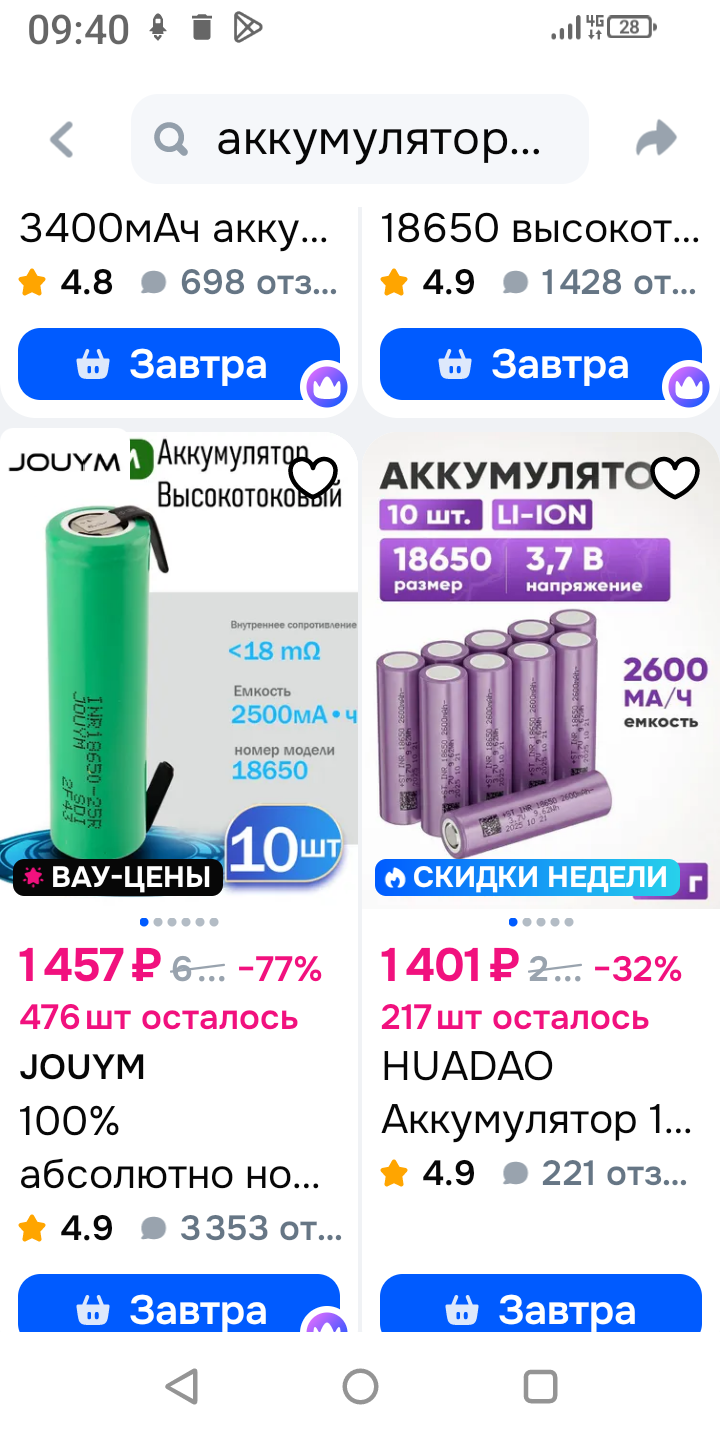Share these search results

[656, 140]
